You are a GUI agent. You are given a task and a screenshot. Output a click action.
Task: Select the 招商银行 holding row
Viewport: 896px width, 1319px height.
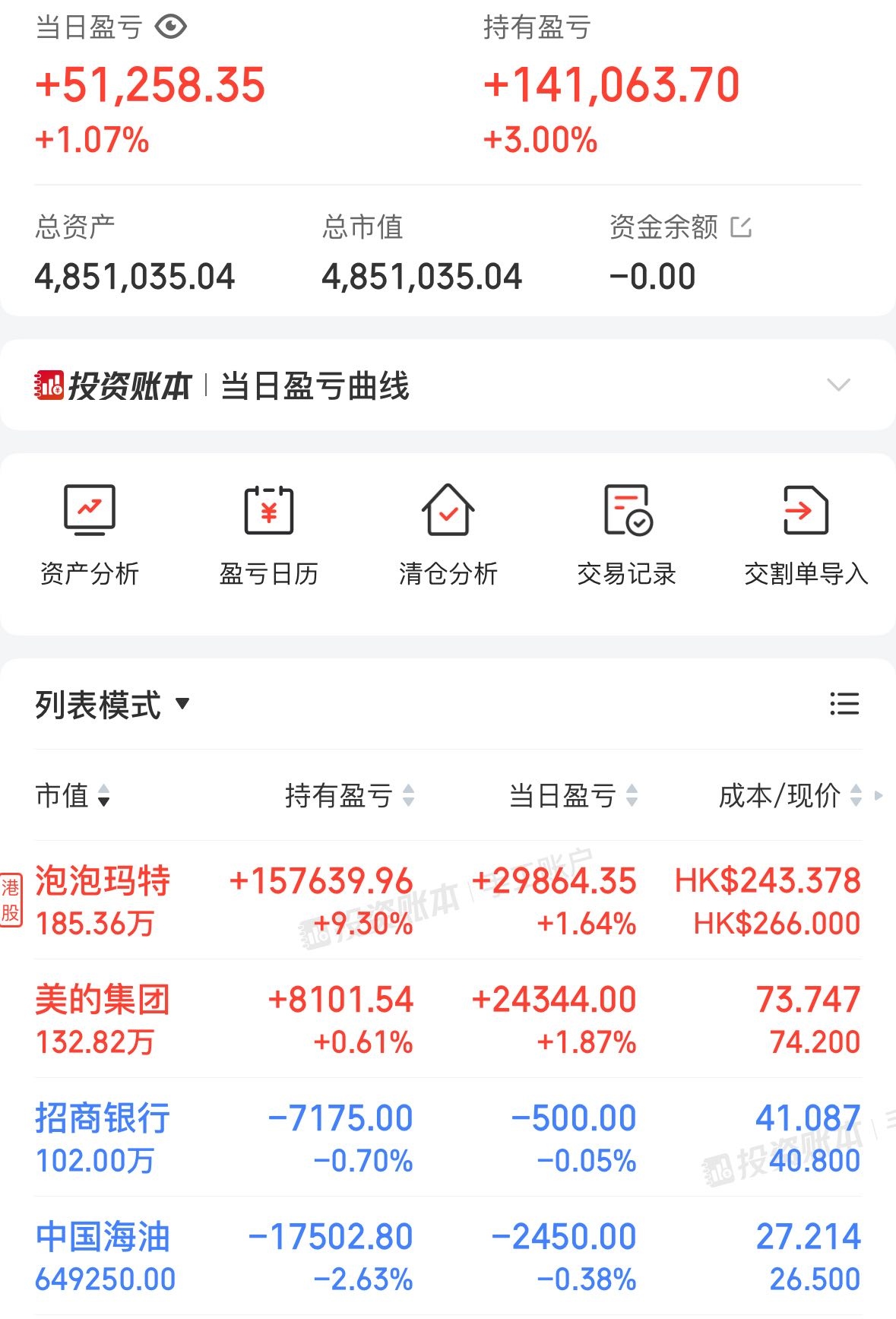(x=448, y=1138)
